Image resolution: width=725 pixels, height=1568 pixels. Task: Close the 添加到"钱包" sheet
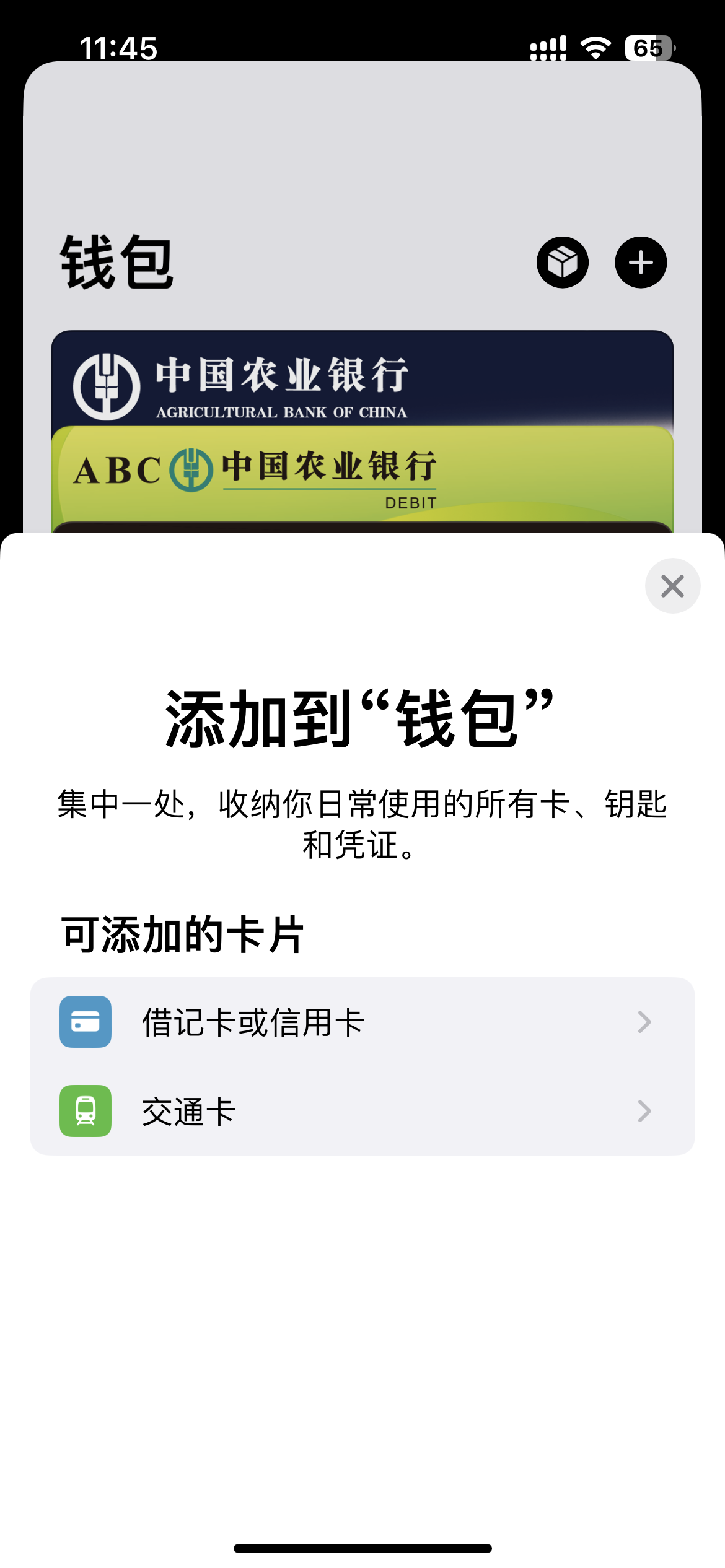(x=672, y=586)
